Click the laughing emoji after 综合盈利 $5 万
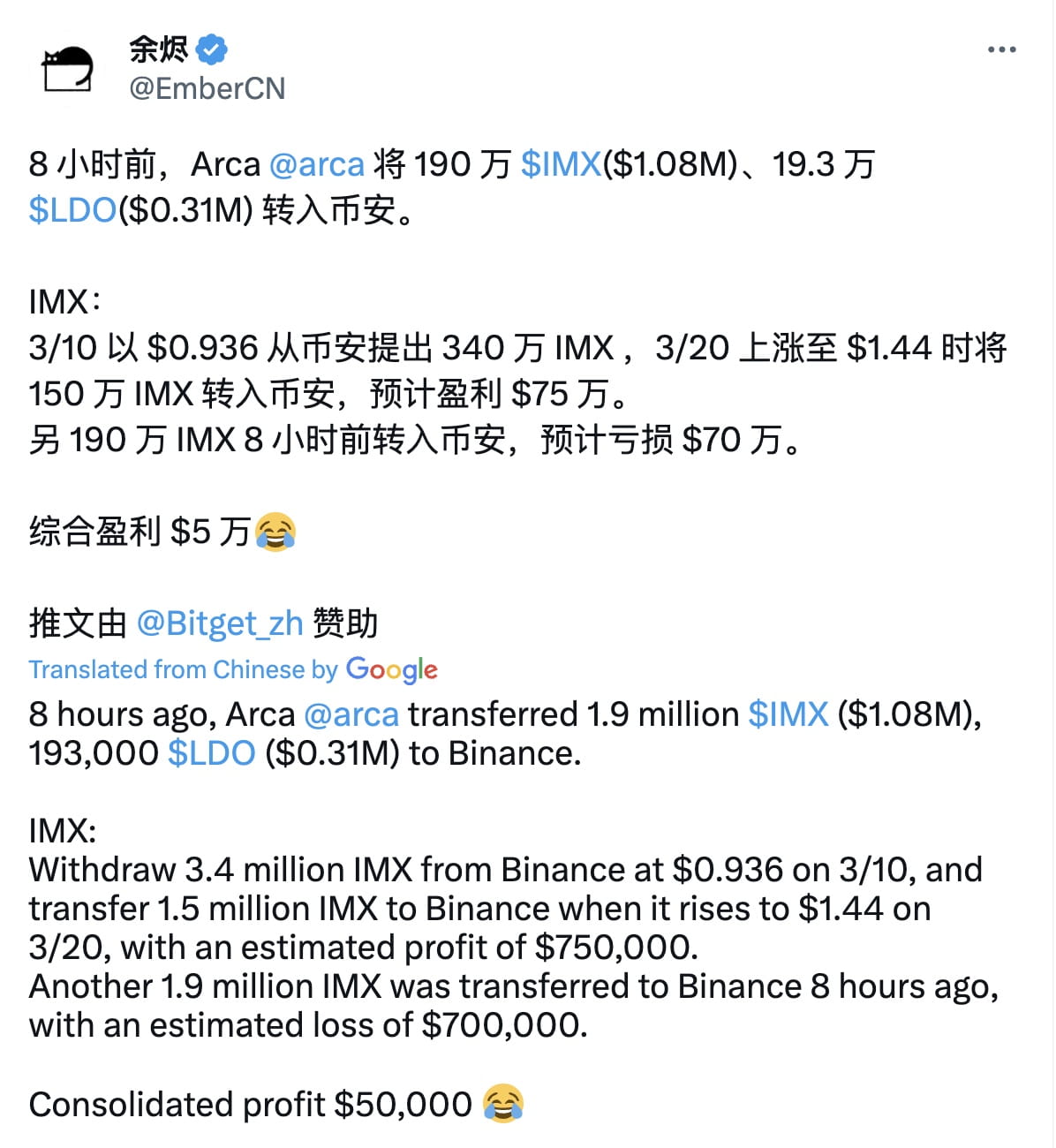The width and height of the screenshot is (1056, 1148). tap(275, 531)
